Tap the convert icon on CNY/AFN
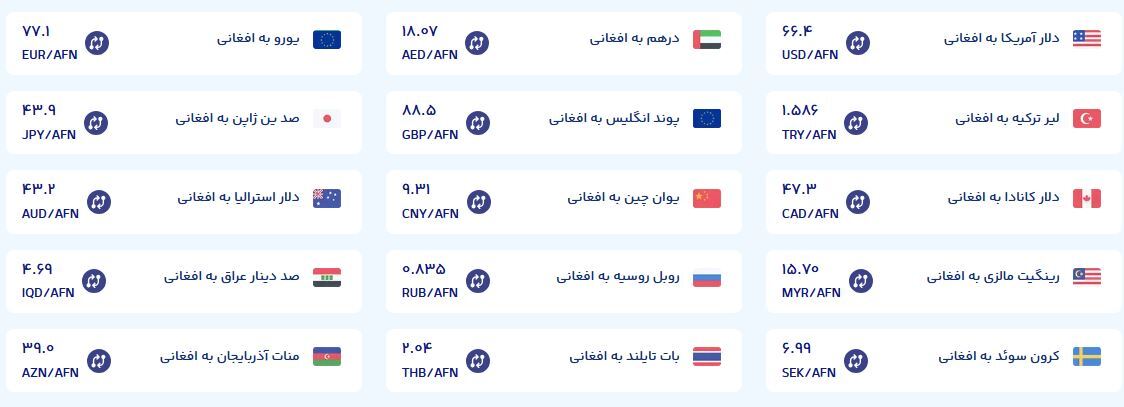1124x407 pixels. [x=478, y=202]
